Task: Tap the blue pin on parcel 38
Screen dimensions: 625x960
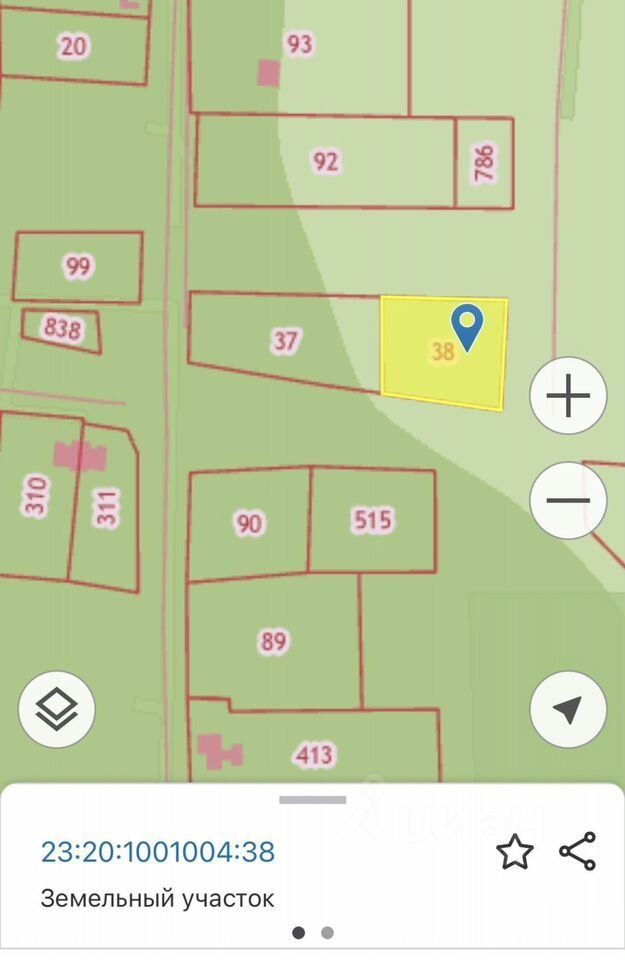Action: [x=467, y=325]
